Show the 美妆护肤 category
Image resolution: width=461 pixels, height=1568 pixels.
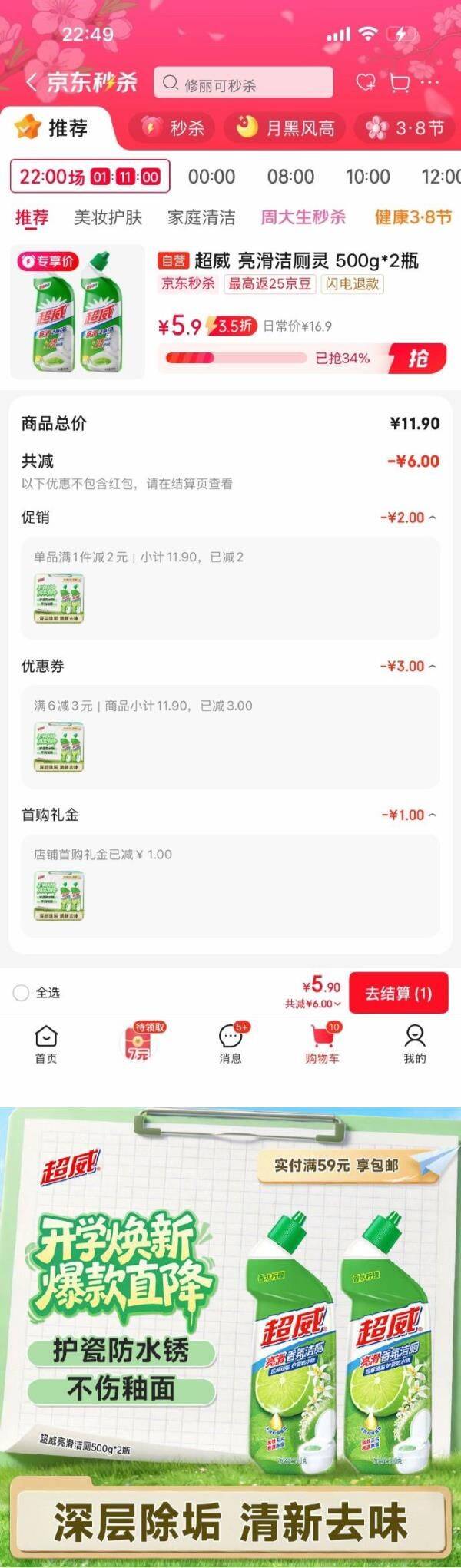point(108,217)
